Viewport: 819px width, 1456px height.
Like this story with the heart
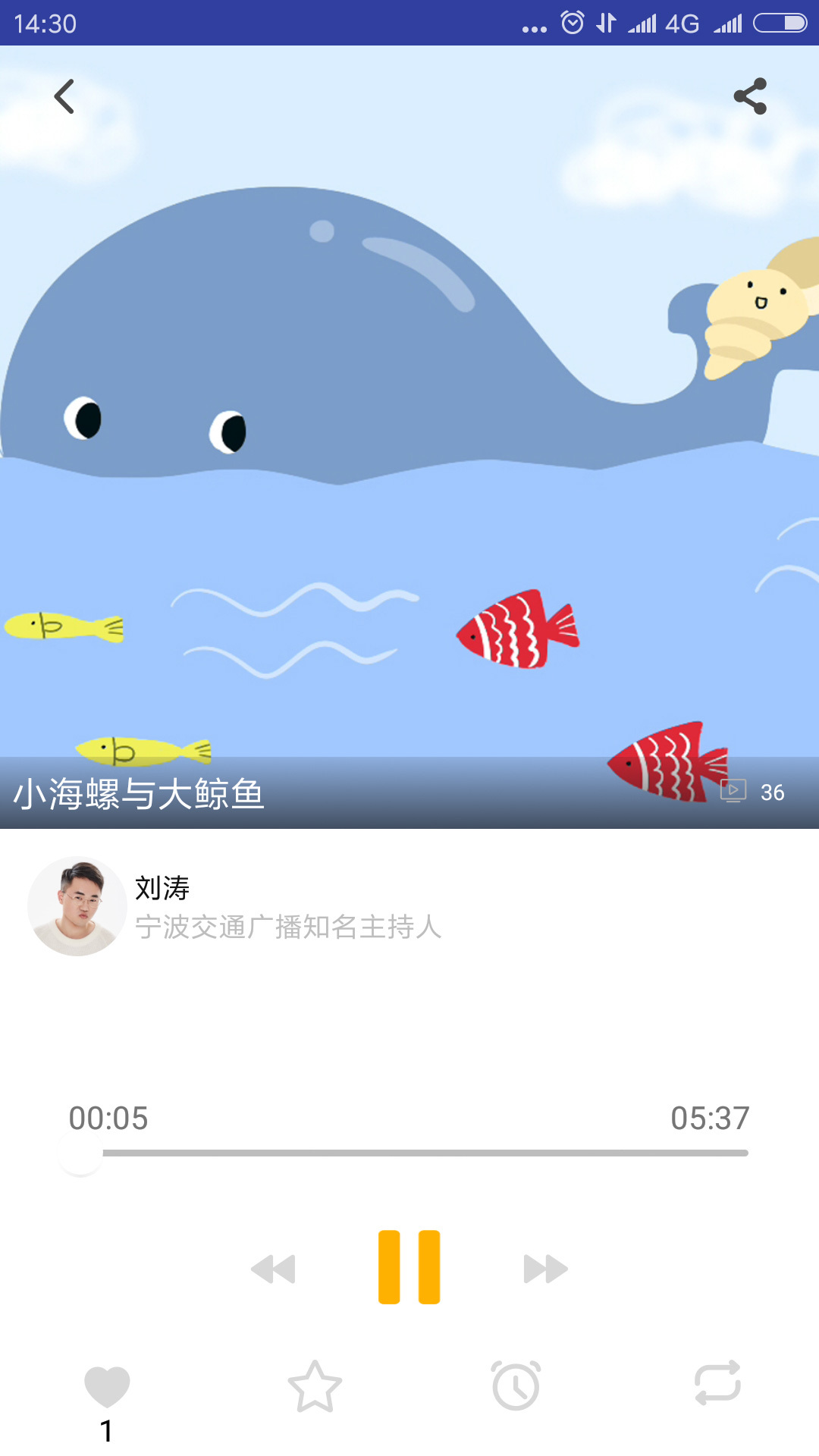pyautogui.click(x=107, y=1386)
